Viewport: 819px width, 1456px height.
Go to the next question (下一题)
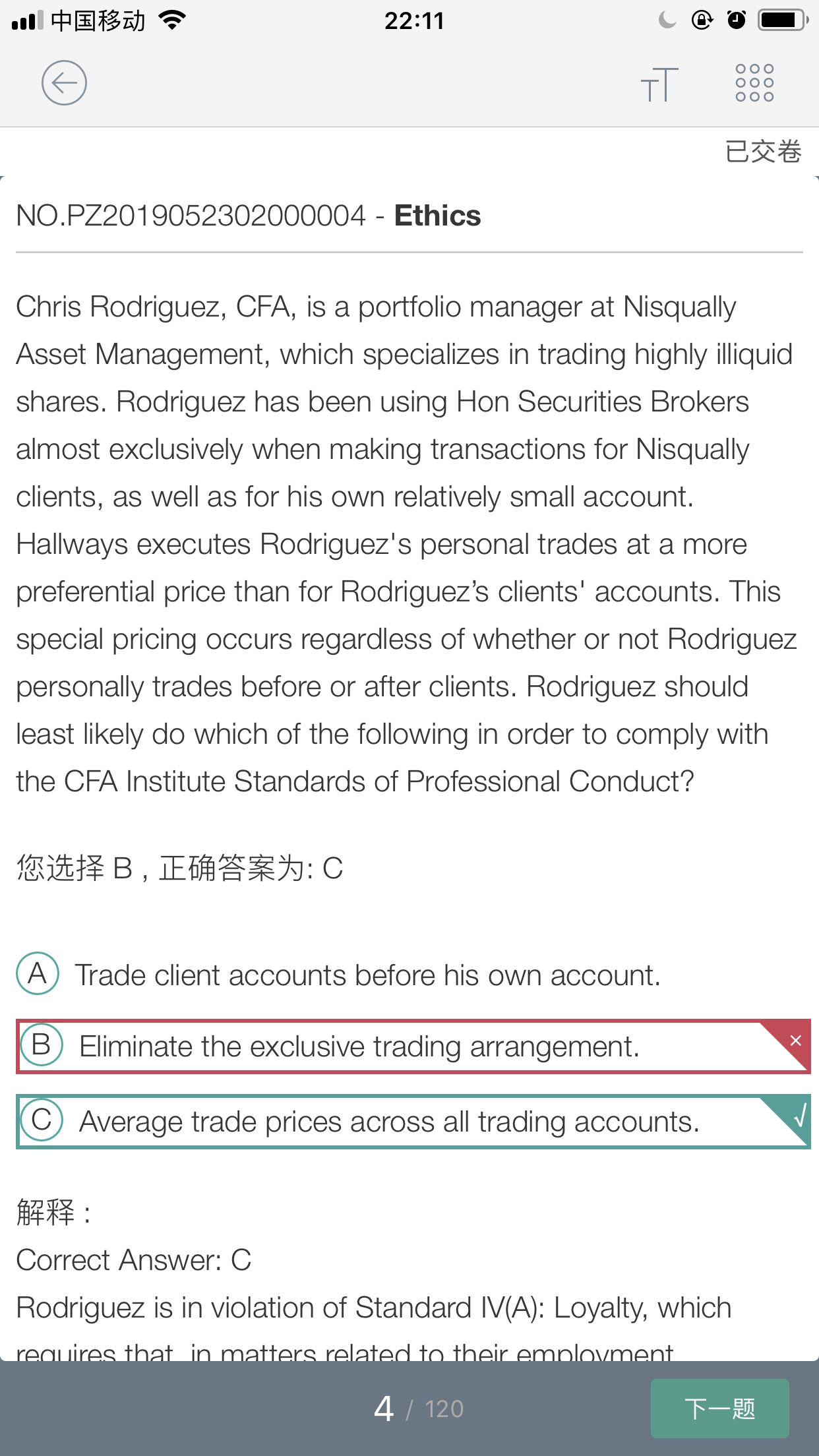[719, 1409]
